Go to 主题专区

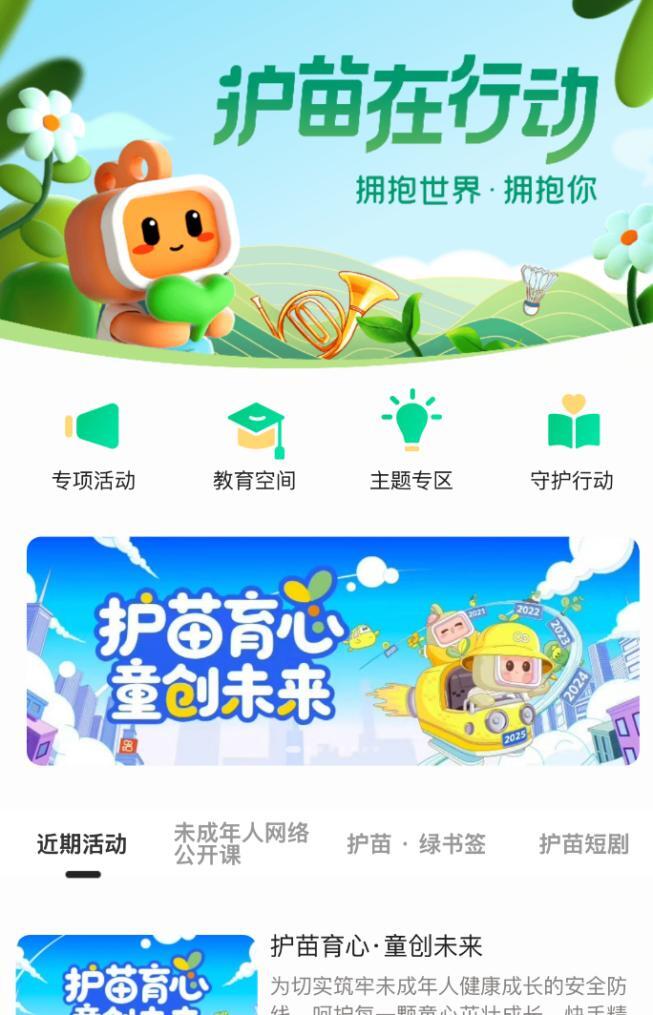pyautogui.click(x=411, y=444)
